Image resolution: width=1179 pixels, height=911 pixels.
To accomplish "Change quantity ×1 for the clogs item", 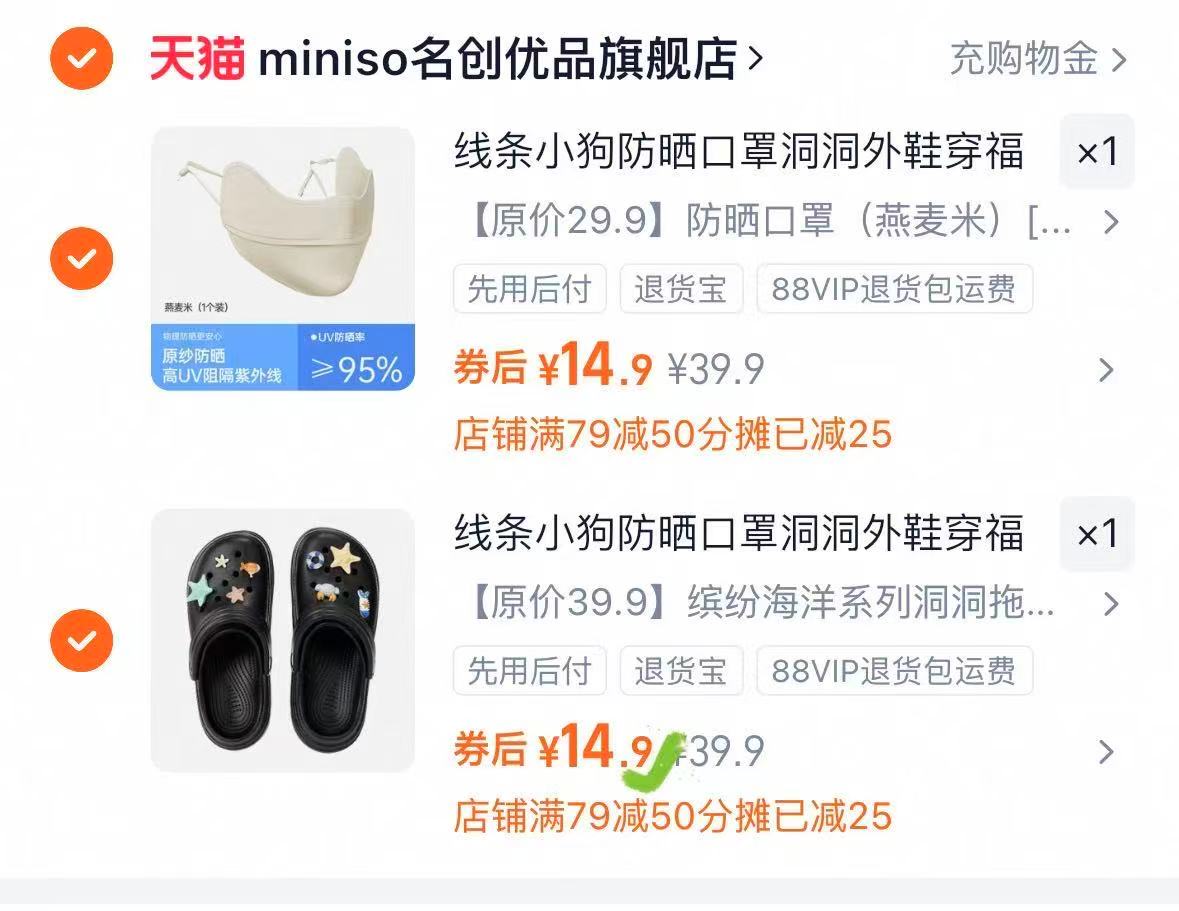I will point(1097,534).
